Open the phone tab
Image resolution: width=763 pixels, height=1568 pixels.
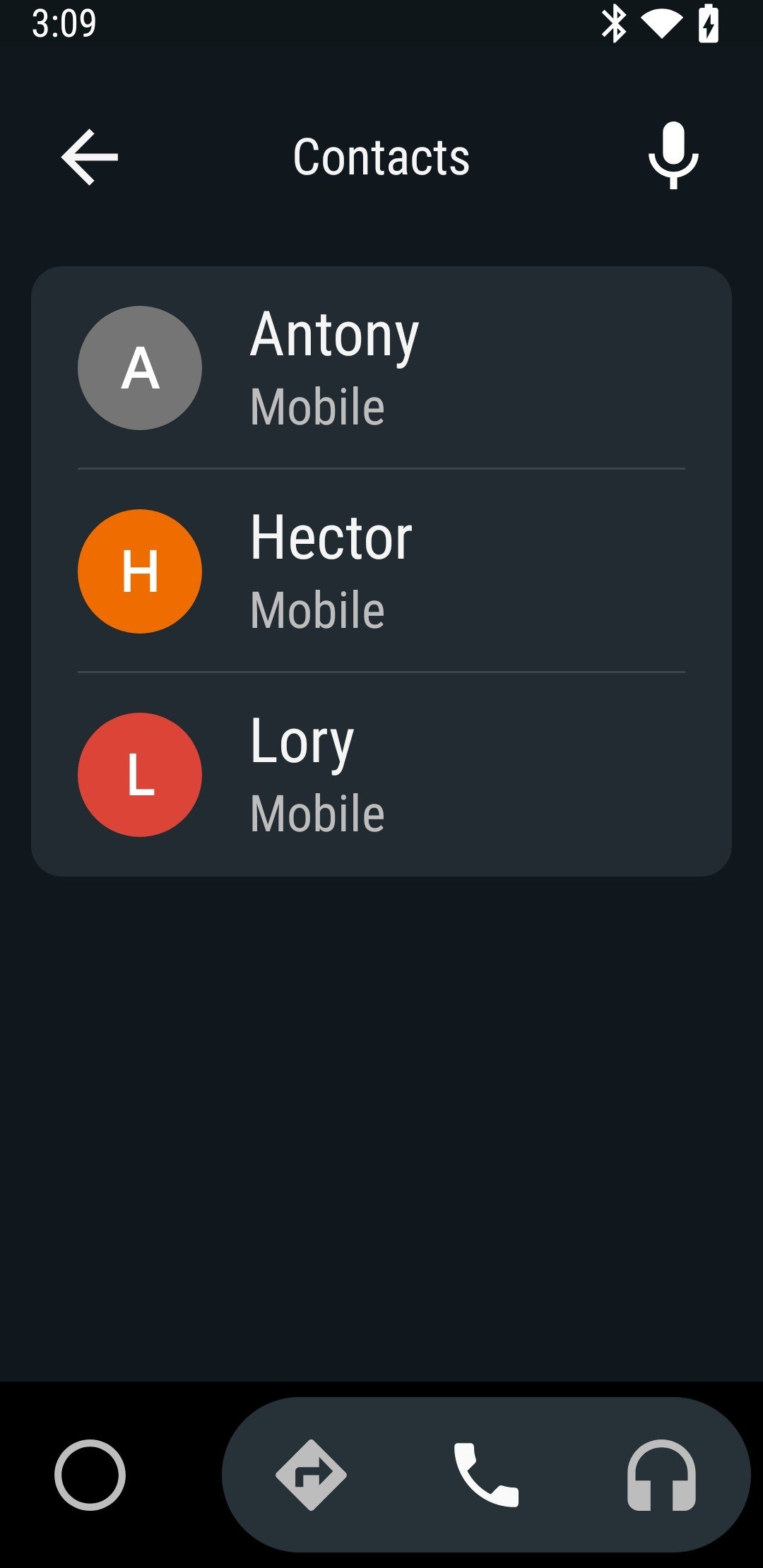(486, 1474)
